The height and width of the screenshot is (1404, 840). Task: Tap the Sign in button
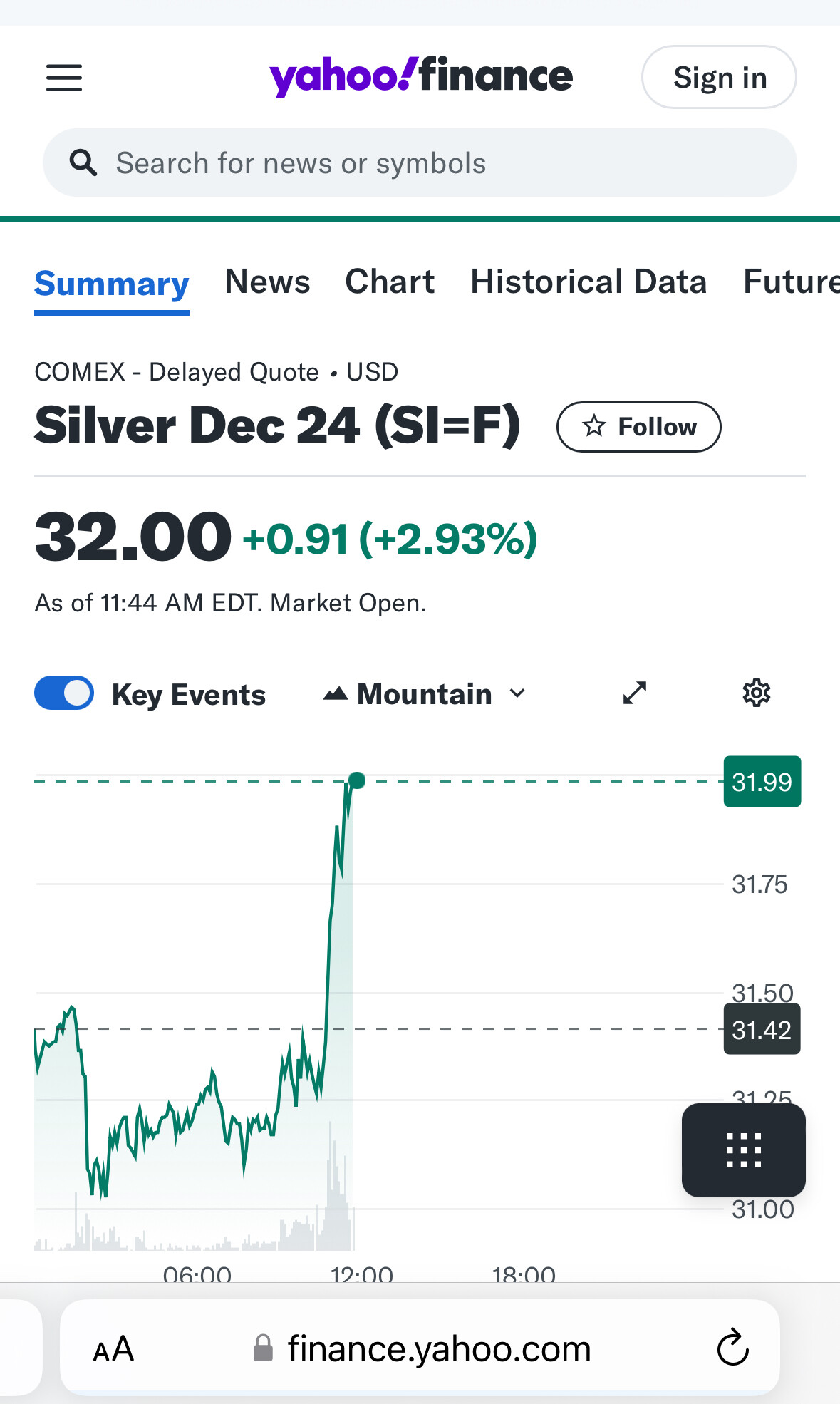(x=719, y=77)
